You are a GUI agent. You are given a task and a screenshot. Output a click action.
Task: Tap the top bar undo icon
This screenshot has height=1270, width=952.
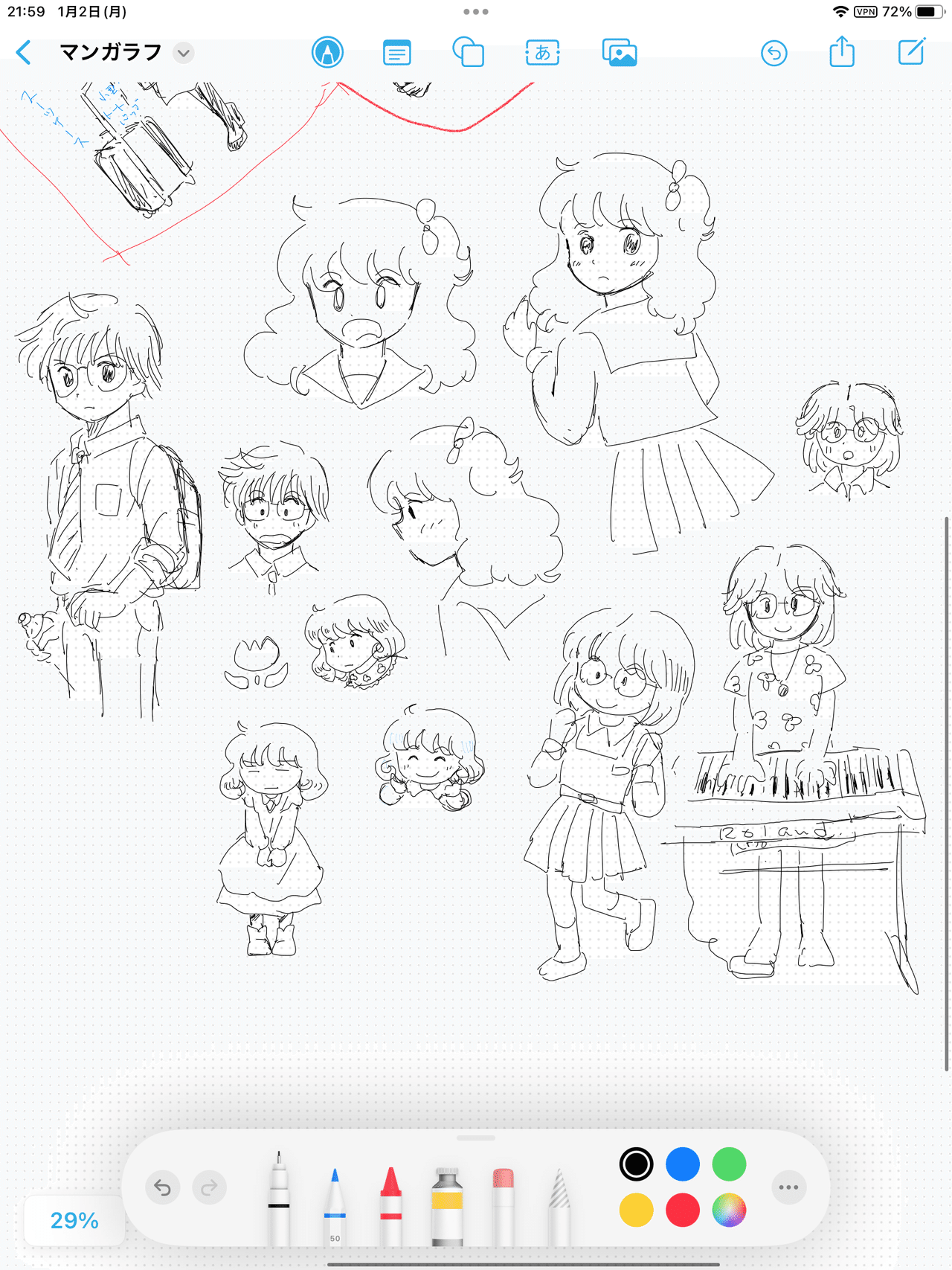pos(774,53)
